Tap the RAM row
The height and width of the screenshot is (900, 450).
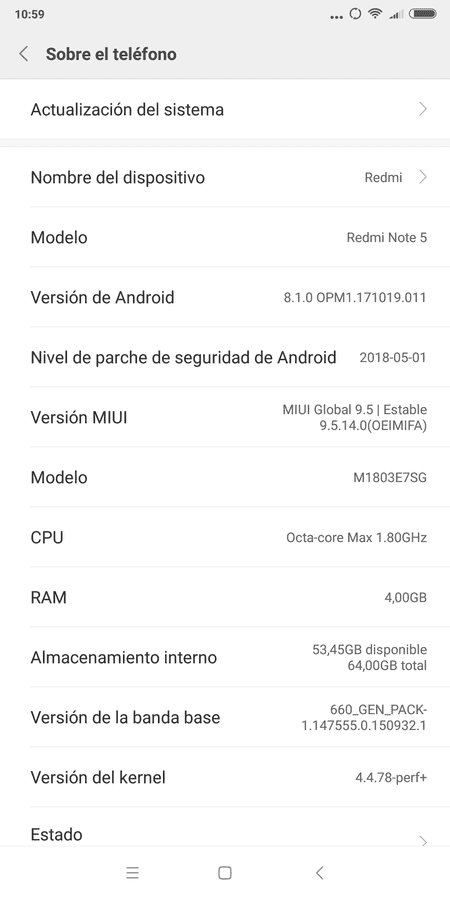(225, 598)
